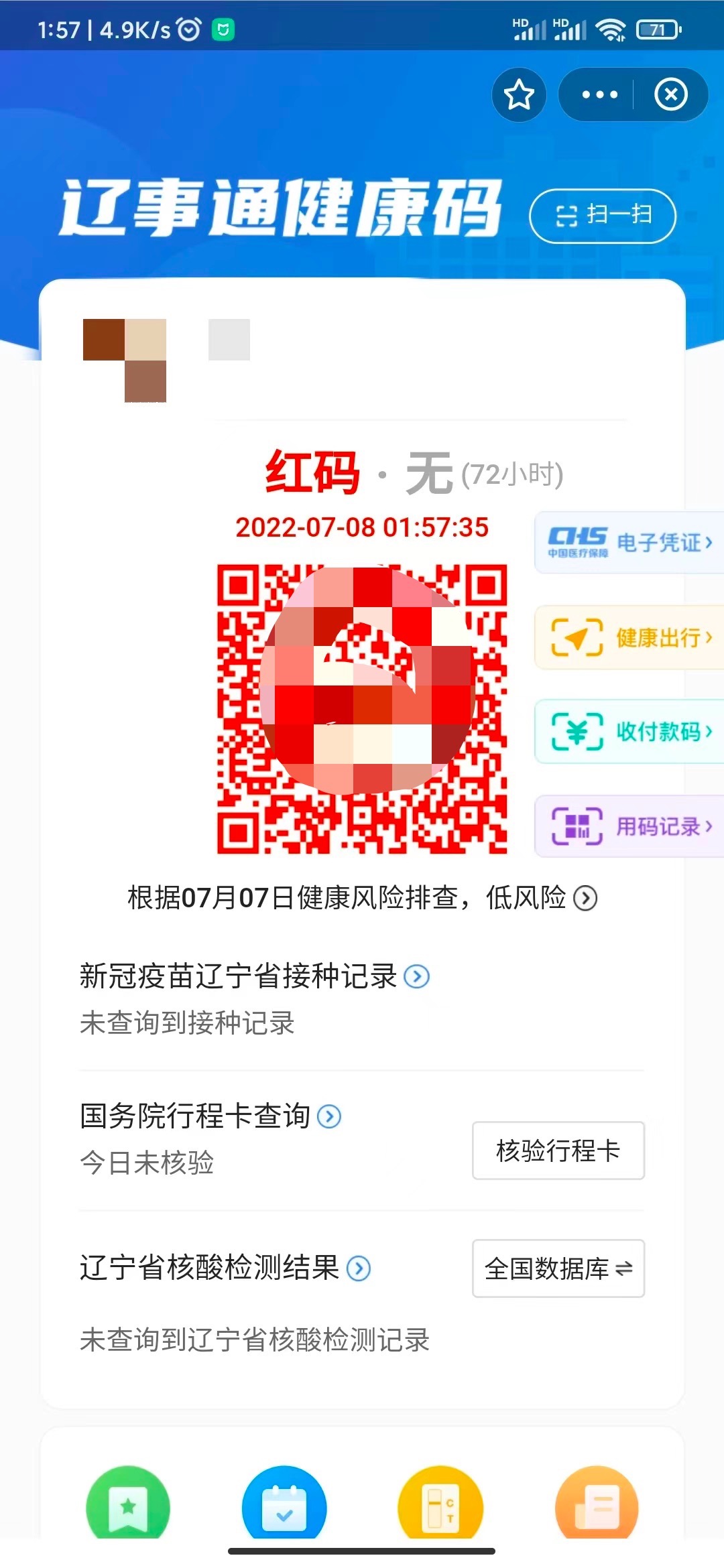The height and width of the screenshot is (1568, 724).
Task: Open 电子凭证 medical insurance voucher
Action: point(630,542)
